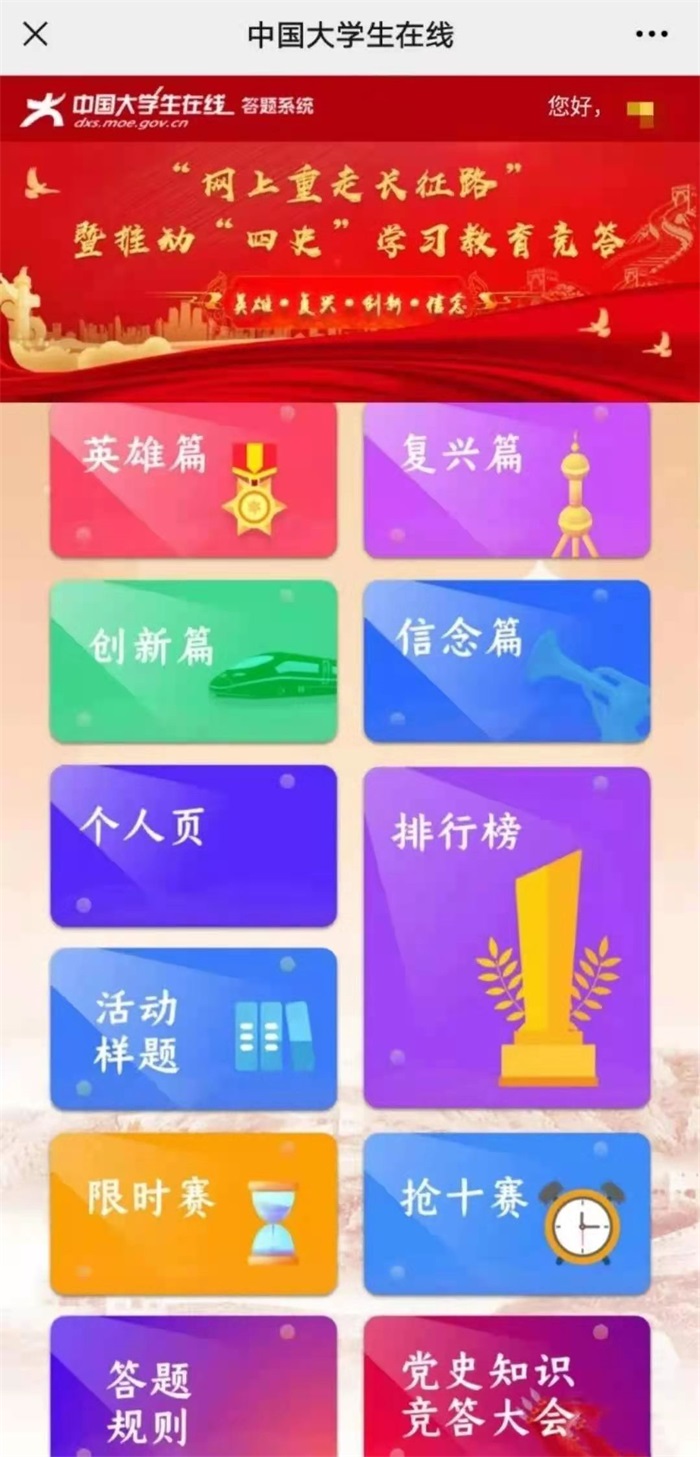Close the webview with the X icon
Screen dimensions: 700x1457
35,35
